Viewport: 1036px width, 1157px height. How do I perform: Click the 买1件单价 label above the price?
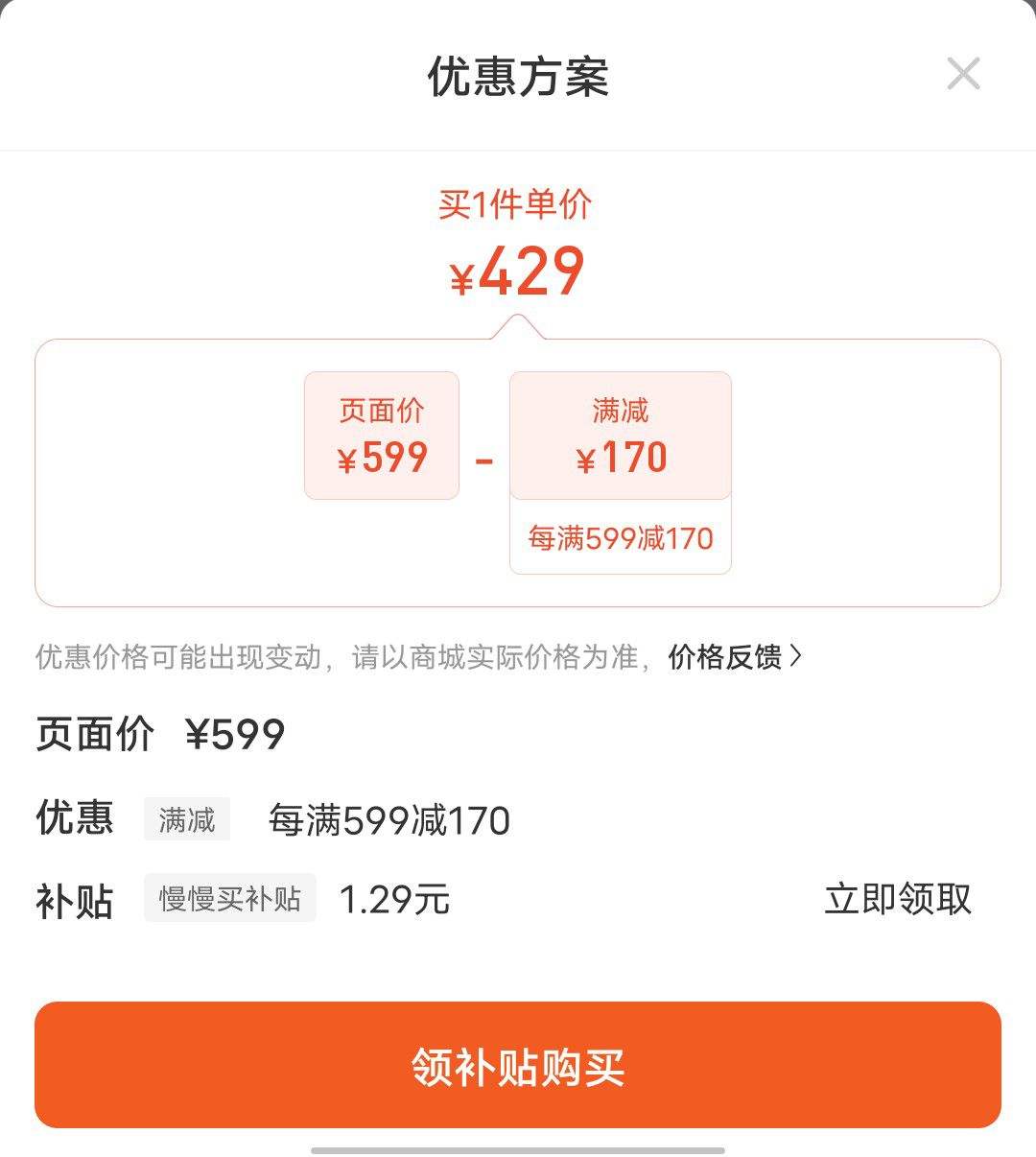pos(517,204)
